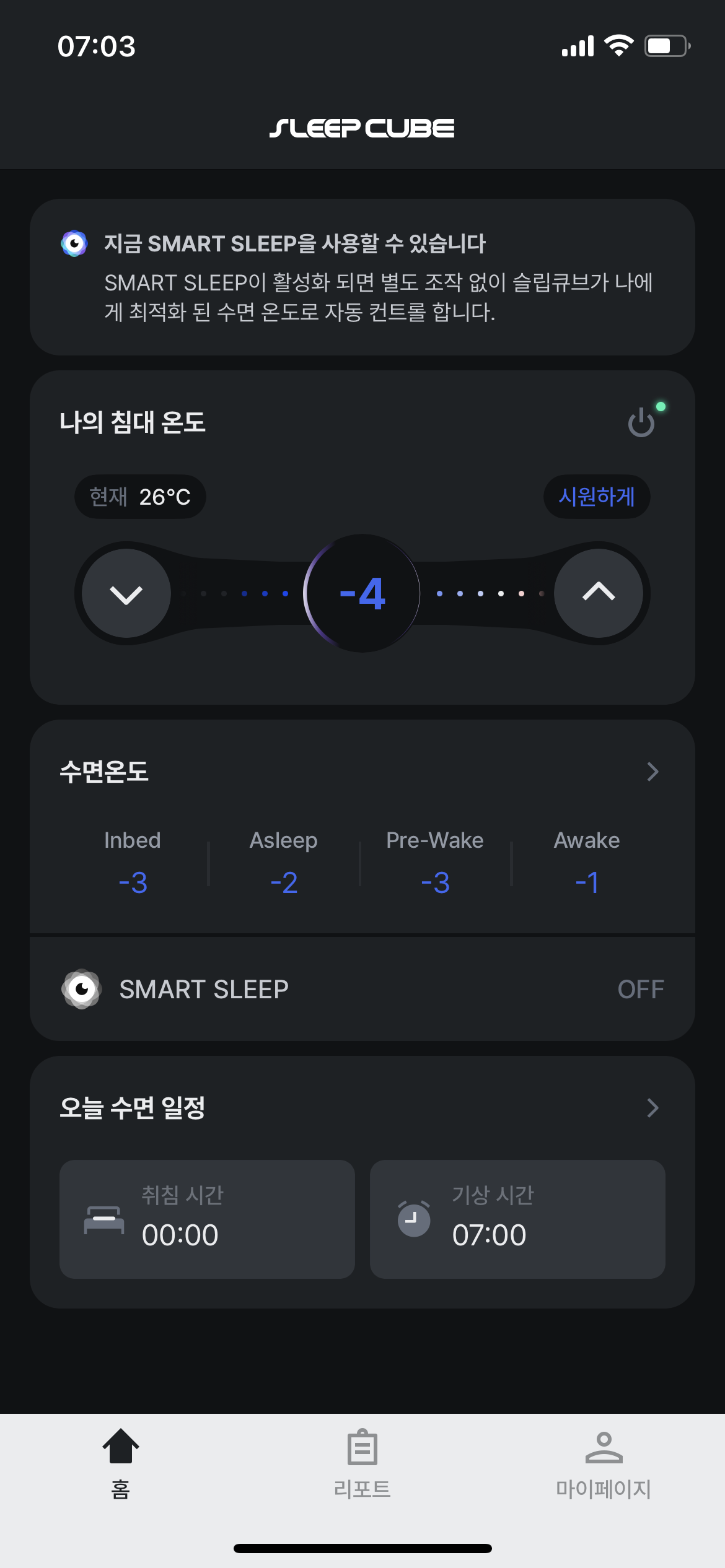This screenshot has height=1568, width=725.
Task: Open 오늘 수면 일정 details chevron
Action: (652, 1108)
